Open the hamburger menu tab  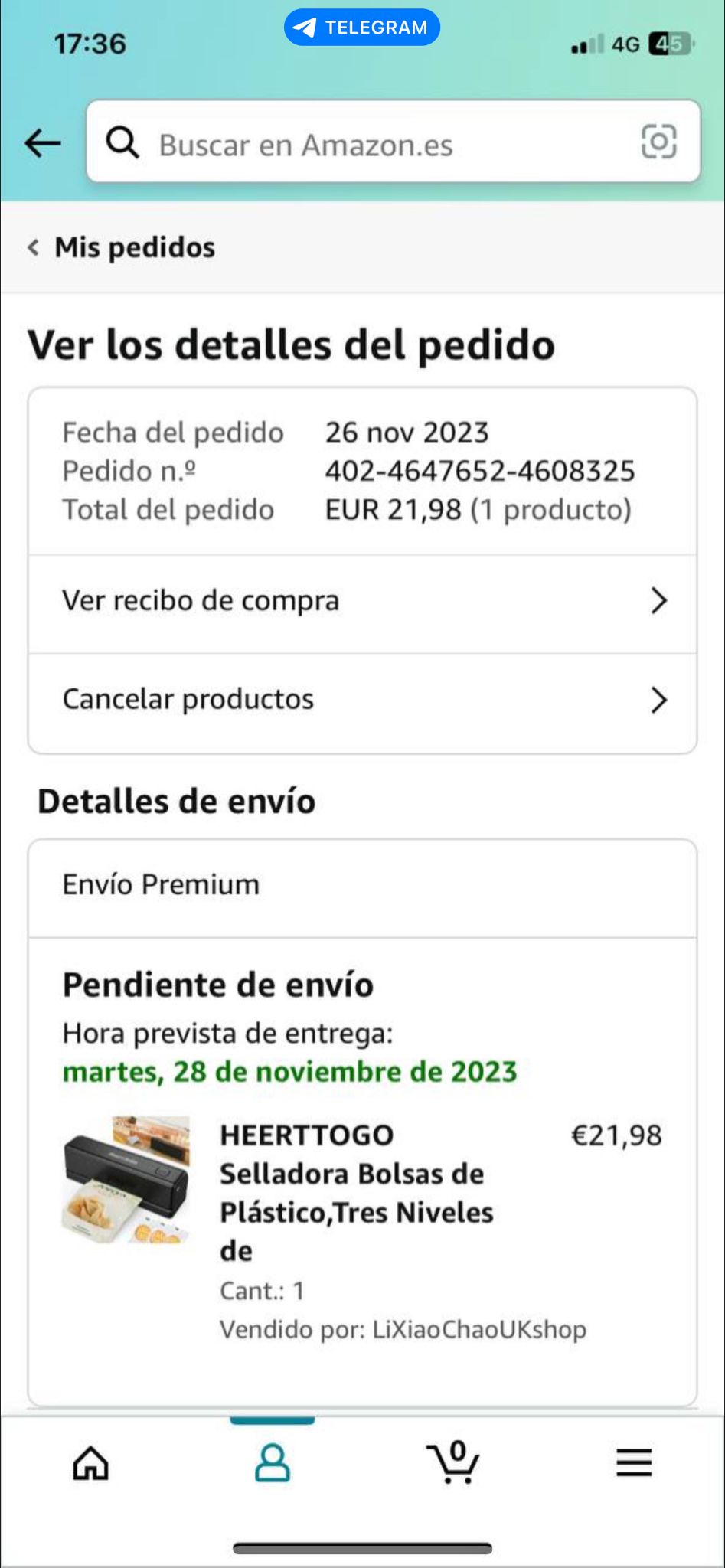point(634,1463)
